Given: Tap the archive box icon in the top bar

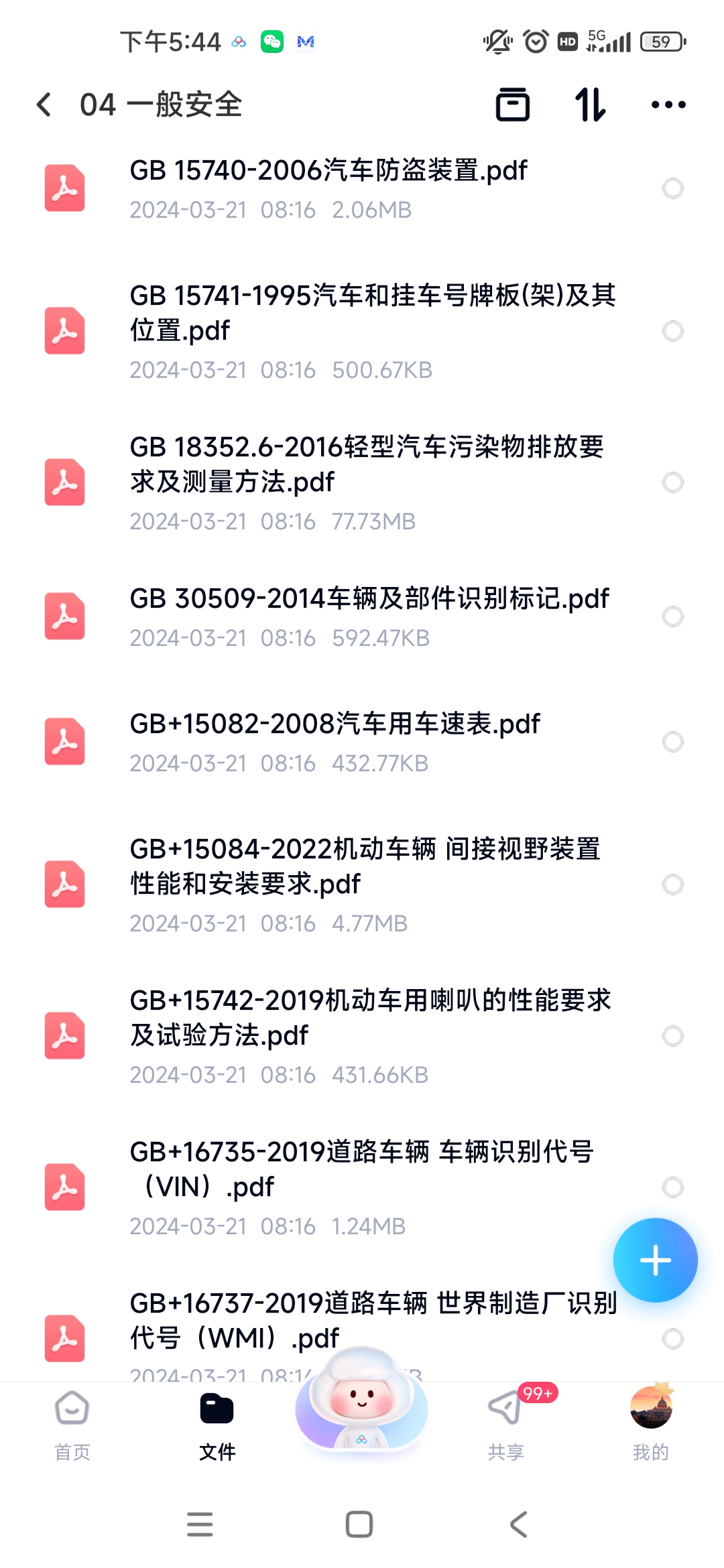Looking at the screenshot, I should click(x=513, y=105).
